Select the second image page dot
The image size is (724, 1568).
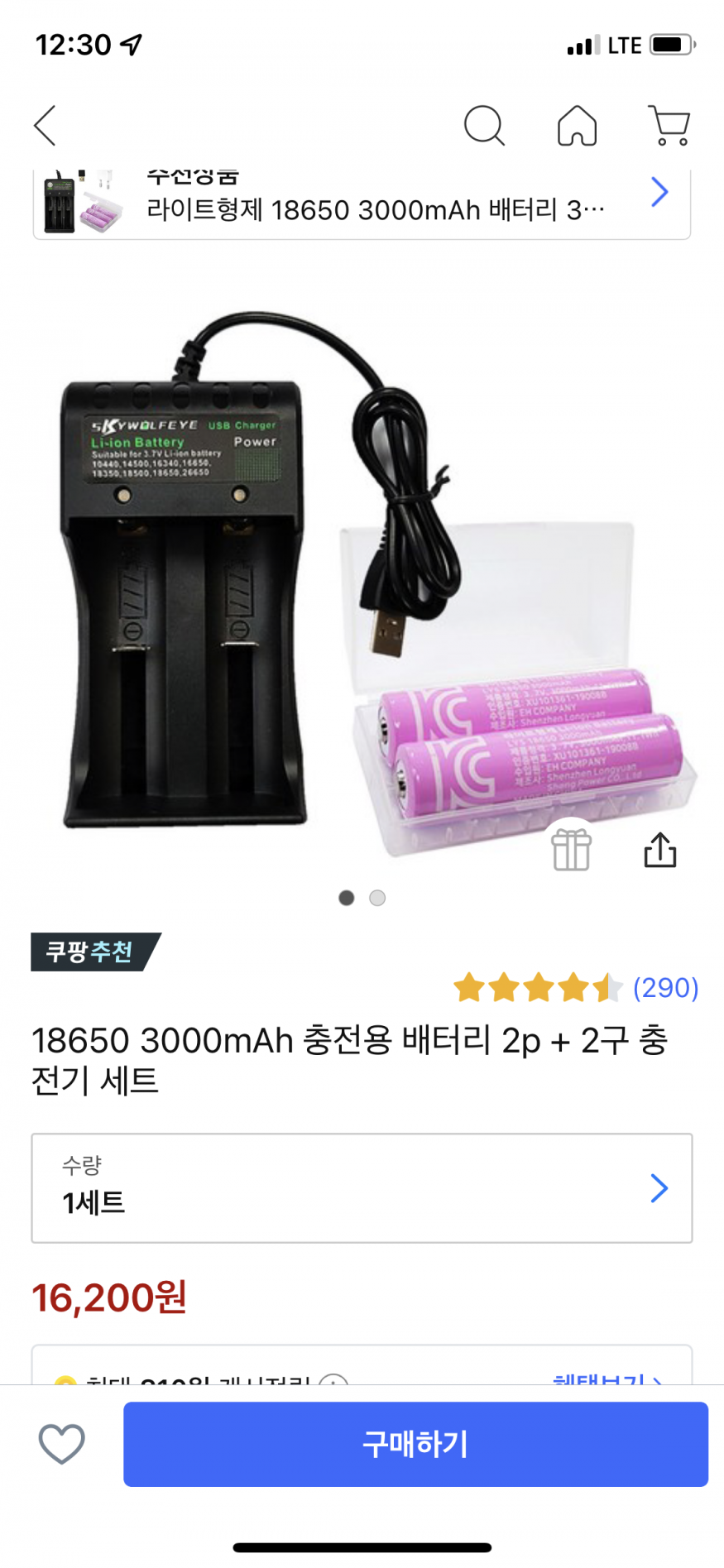[x=377, y=898]
